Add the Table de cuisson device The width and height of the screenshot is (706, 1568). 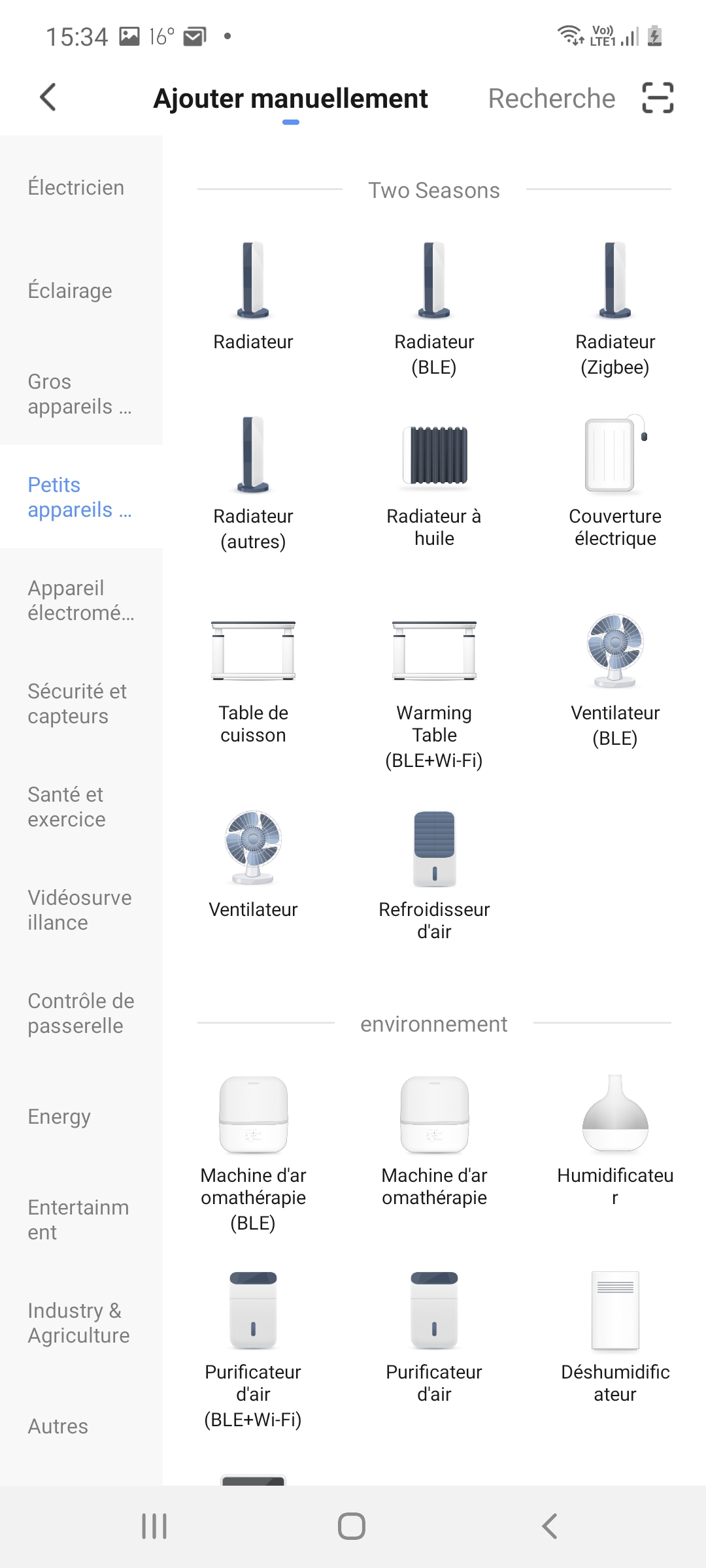(x=253, y=679)
